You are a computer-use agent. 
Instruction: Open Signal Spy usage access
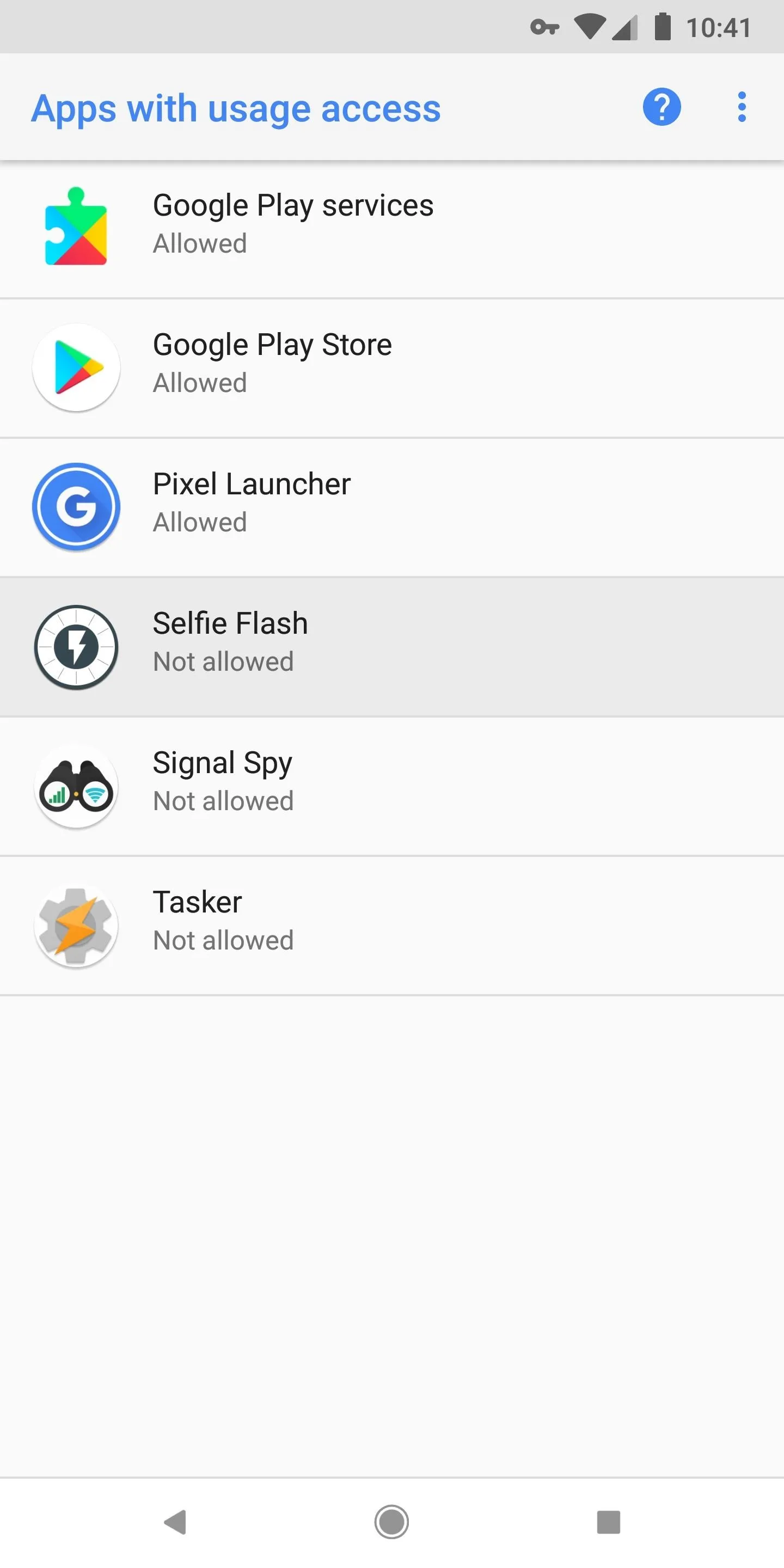pyautogui.click(x=392, y=786)
